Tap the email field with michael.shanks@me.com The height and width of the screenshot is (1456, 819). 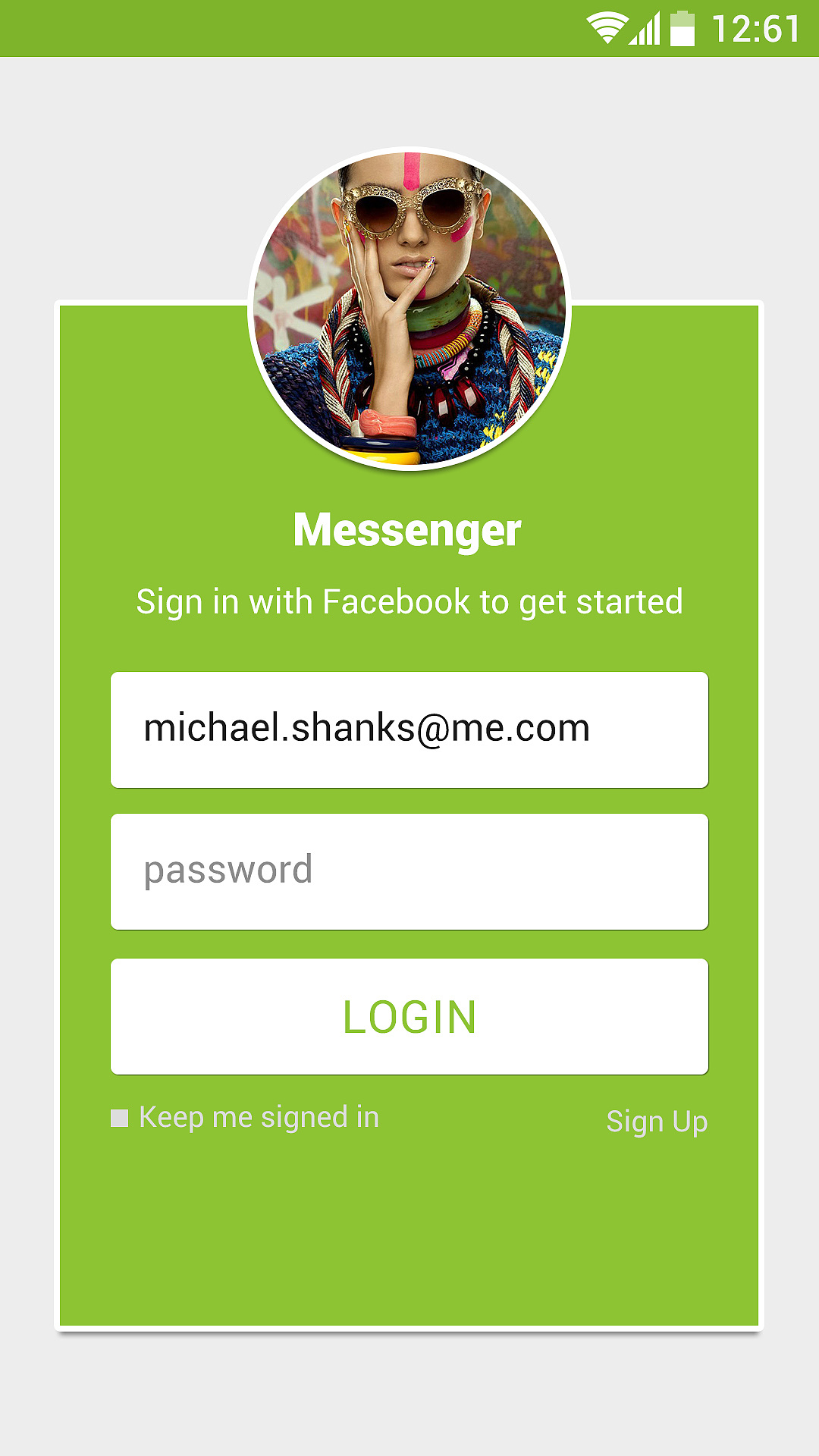[x=409, y=730]
